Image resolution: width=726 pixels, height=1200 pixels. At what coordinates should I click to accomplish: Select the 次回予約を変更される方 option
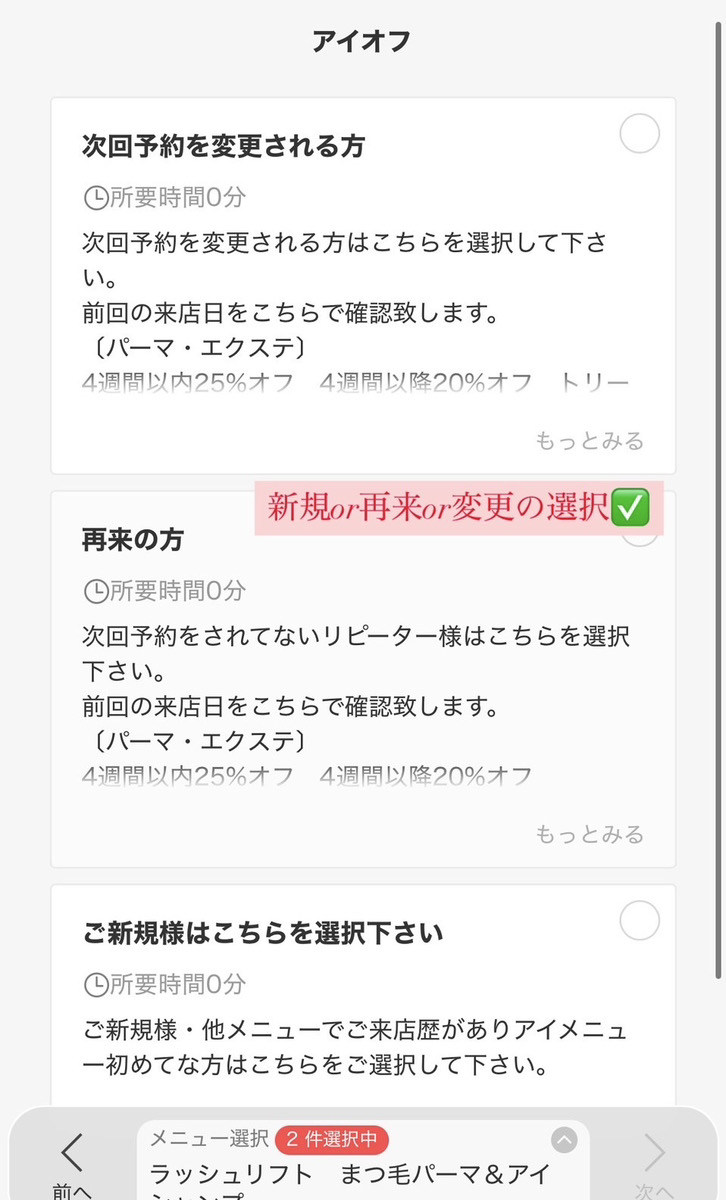pos(639,134)
